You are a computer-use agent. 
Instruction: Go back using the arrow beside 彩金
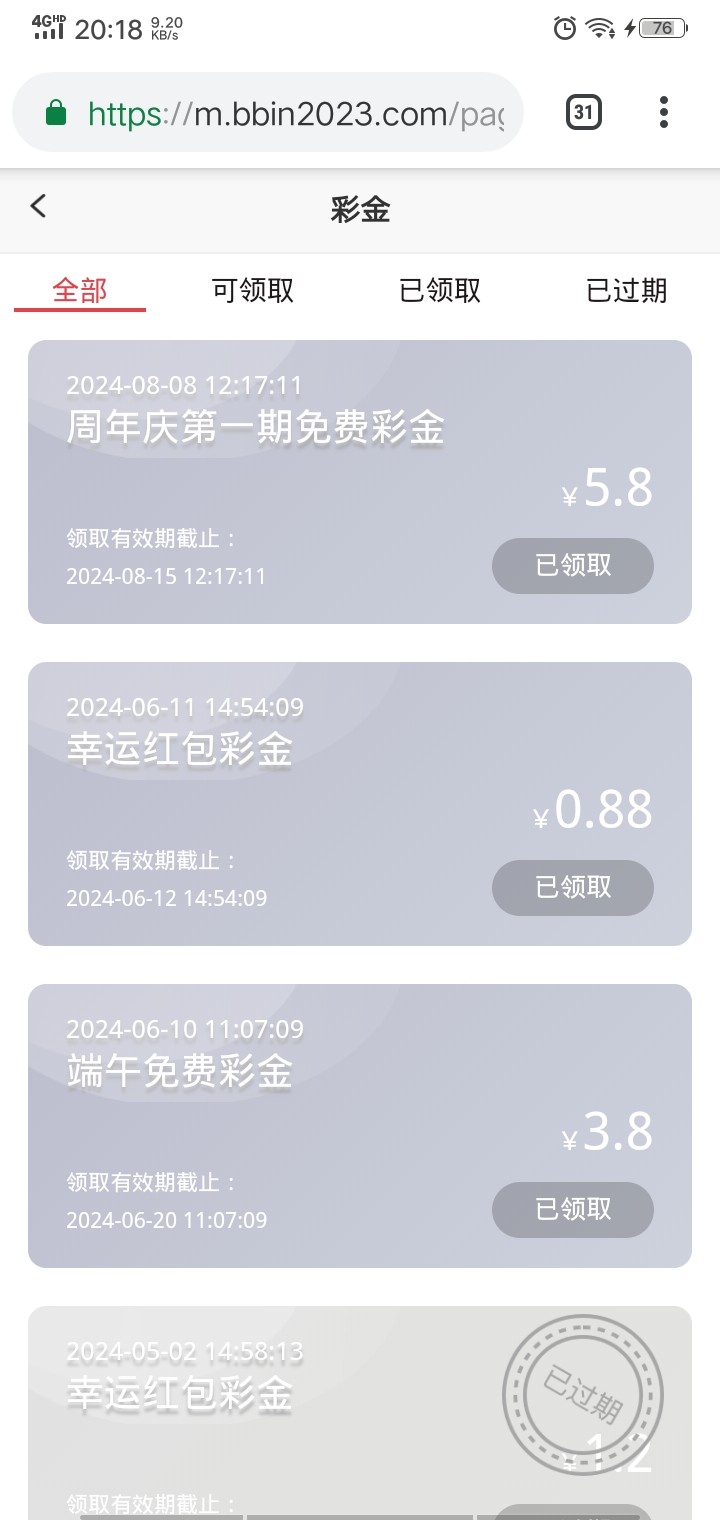point(38,207)
